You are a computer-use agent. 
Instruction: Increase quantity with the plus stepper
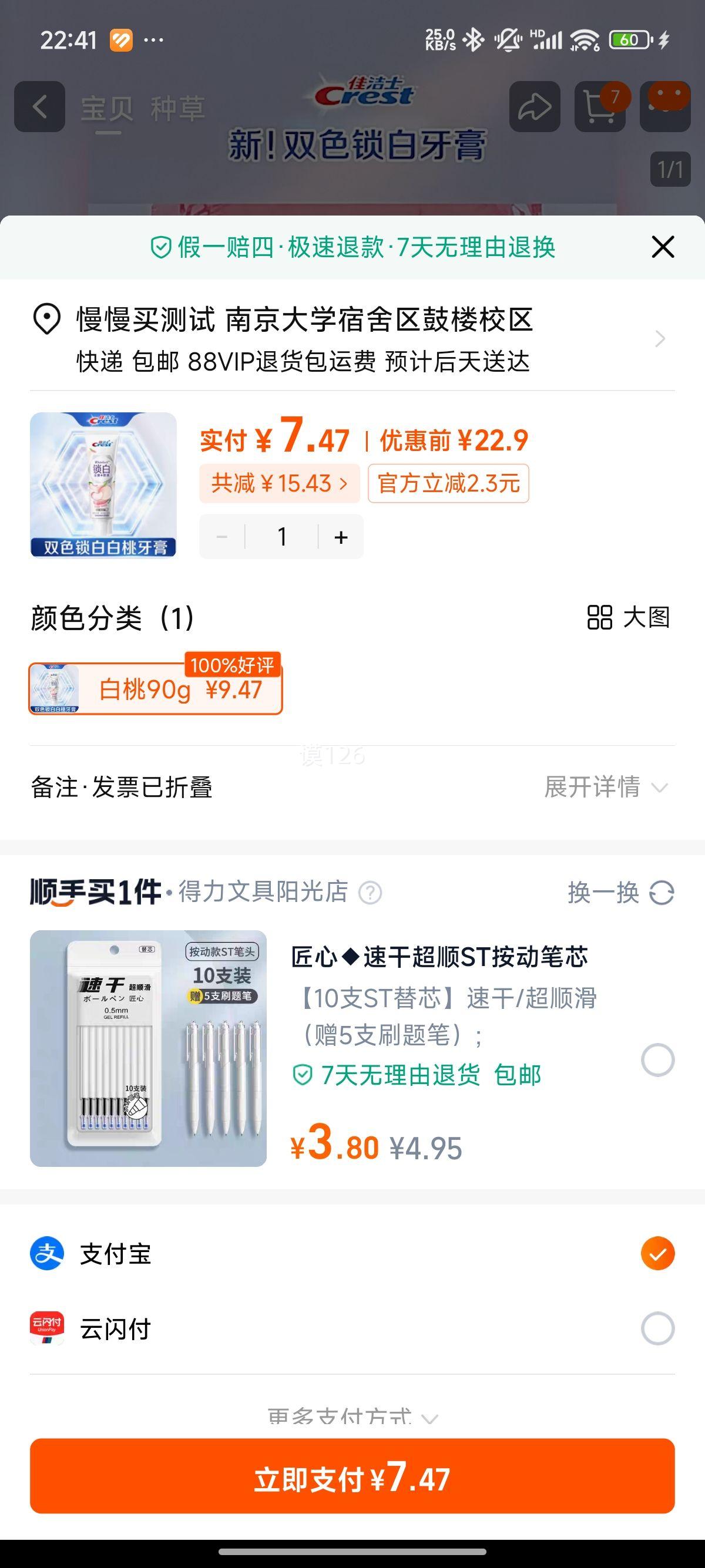point(340,536)
